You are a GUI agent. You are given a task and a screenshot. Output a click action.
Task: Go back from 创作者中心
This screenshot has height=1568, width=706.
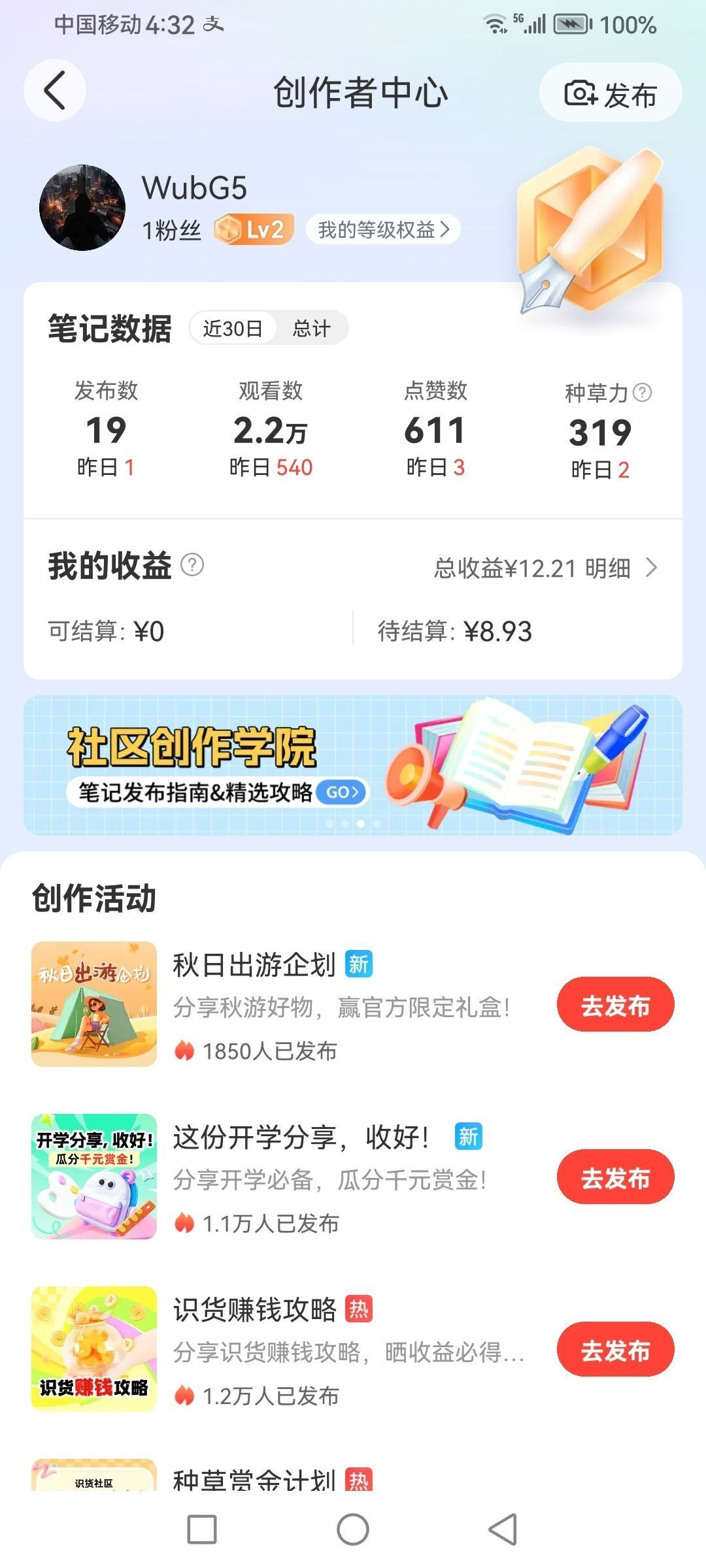[55, 90]
